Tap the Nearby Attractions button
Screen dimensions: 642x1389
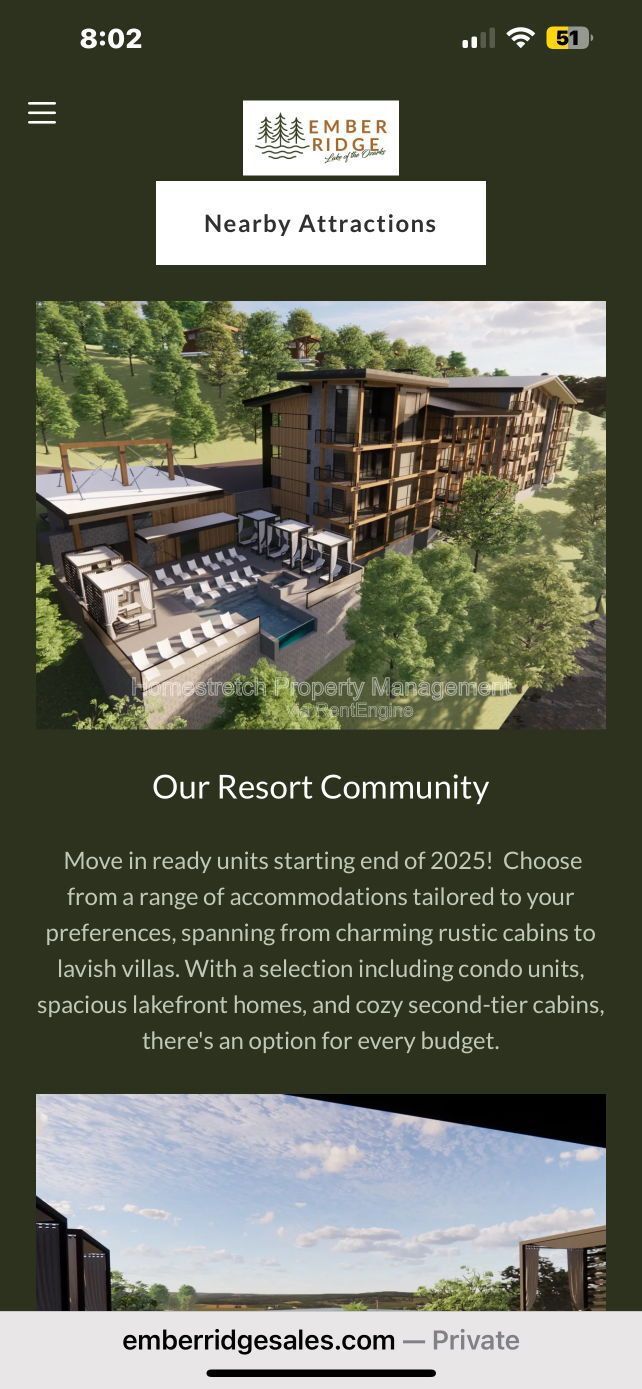coord(320,223)
